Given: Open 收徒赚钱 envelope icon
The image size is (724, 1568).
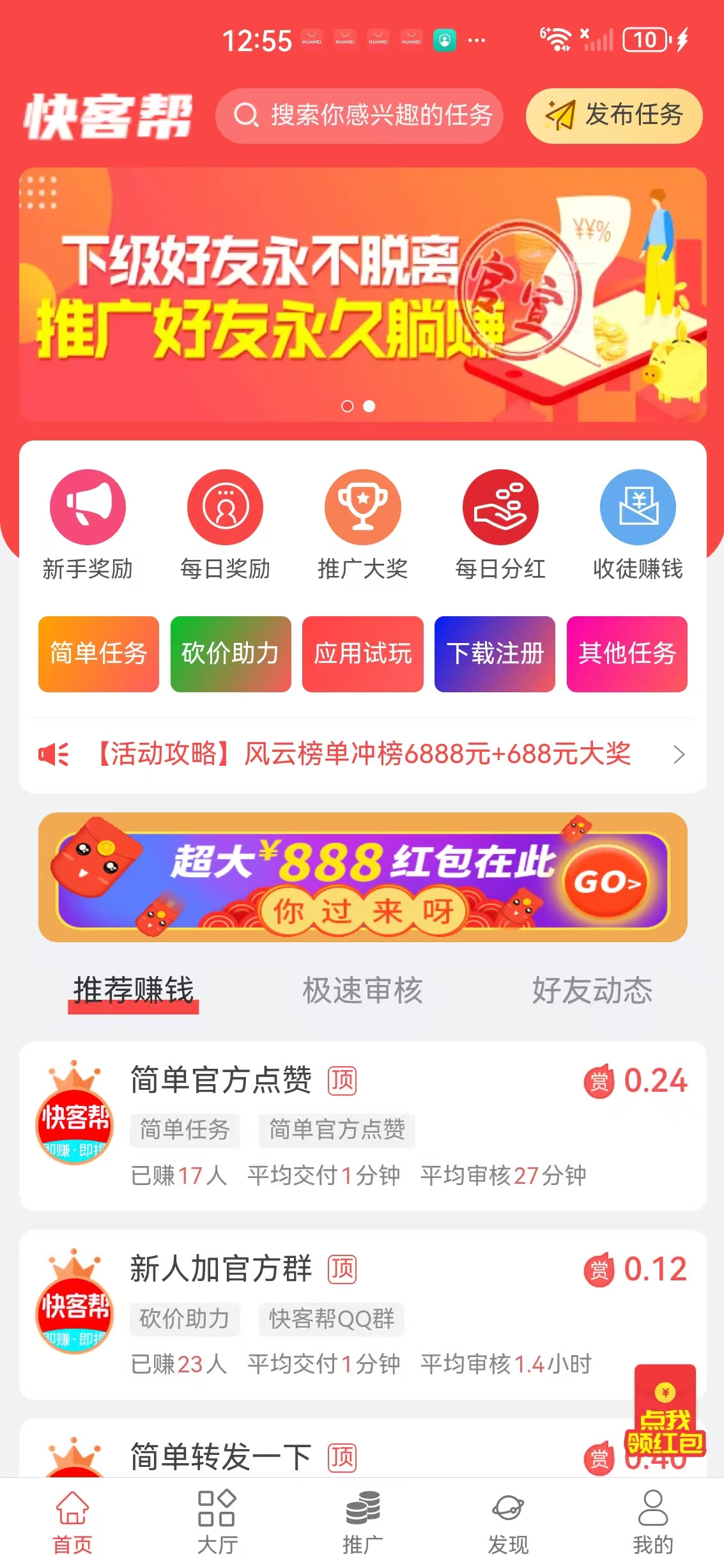Looking at the screenshot, I should (637, 507).
